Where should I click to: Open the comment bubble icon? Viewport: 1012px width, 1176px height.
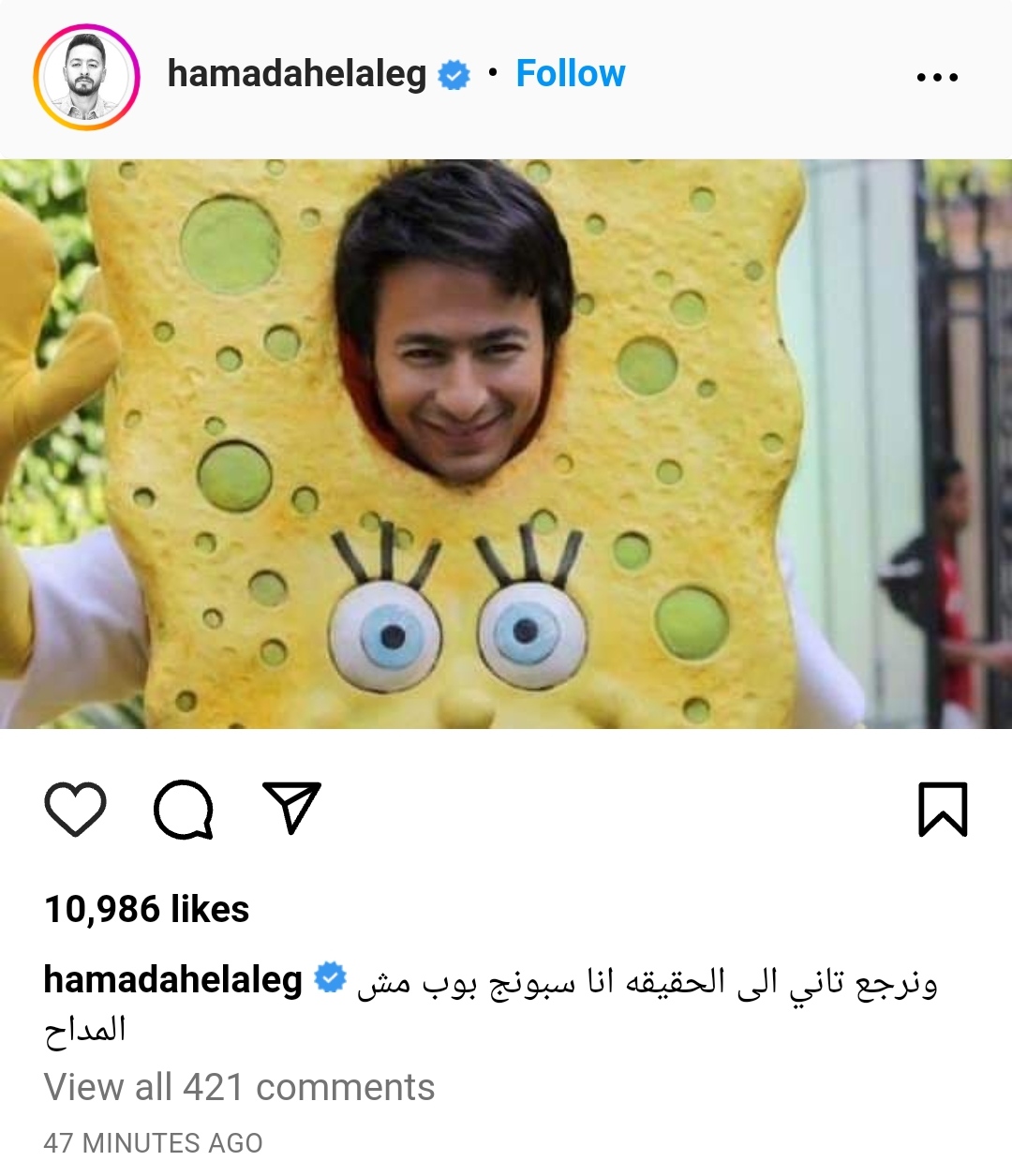(x=184, y=810)
